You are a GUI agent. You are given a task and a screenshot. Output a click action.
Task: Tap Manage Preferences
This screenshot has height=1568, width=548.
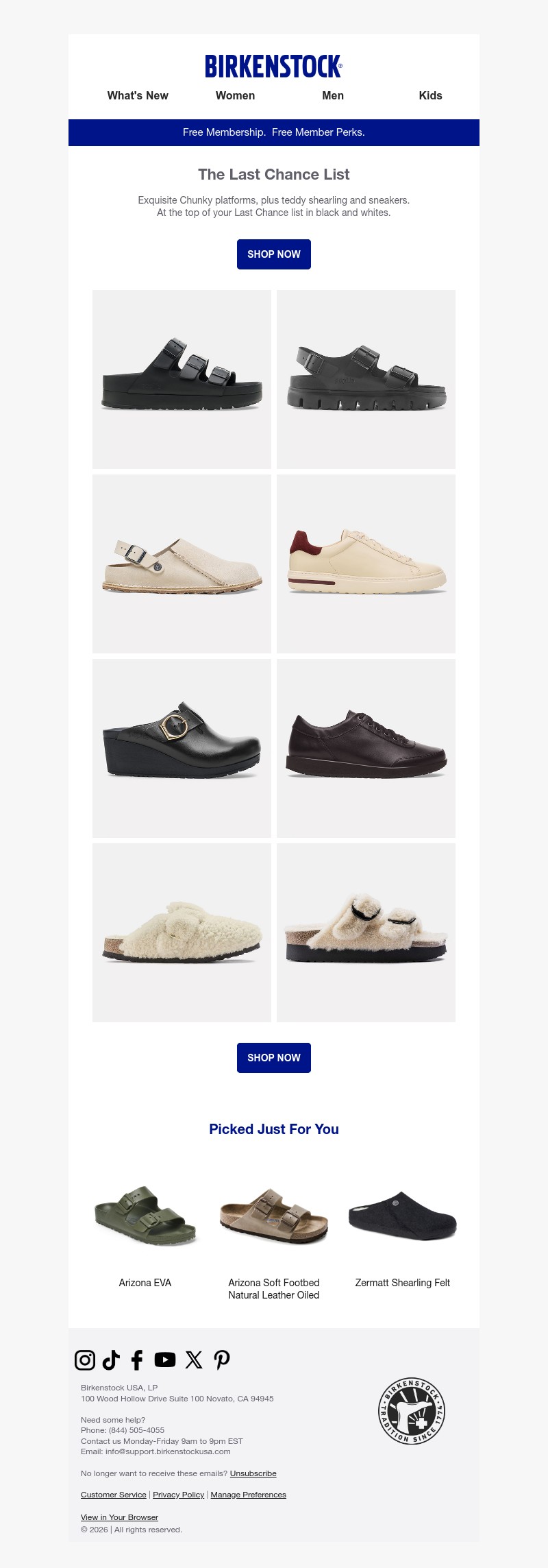(x=248, y=1495)
